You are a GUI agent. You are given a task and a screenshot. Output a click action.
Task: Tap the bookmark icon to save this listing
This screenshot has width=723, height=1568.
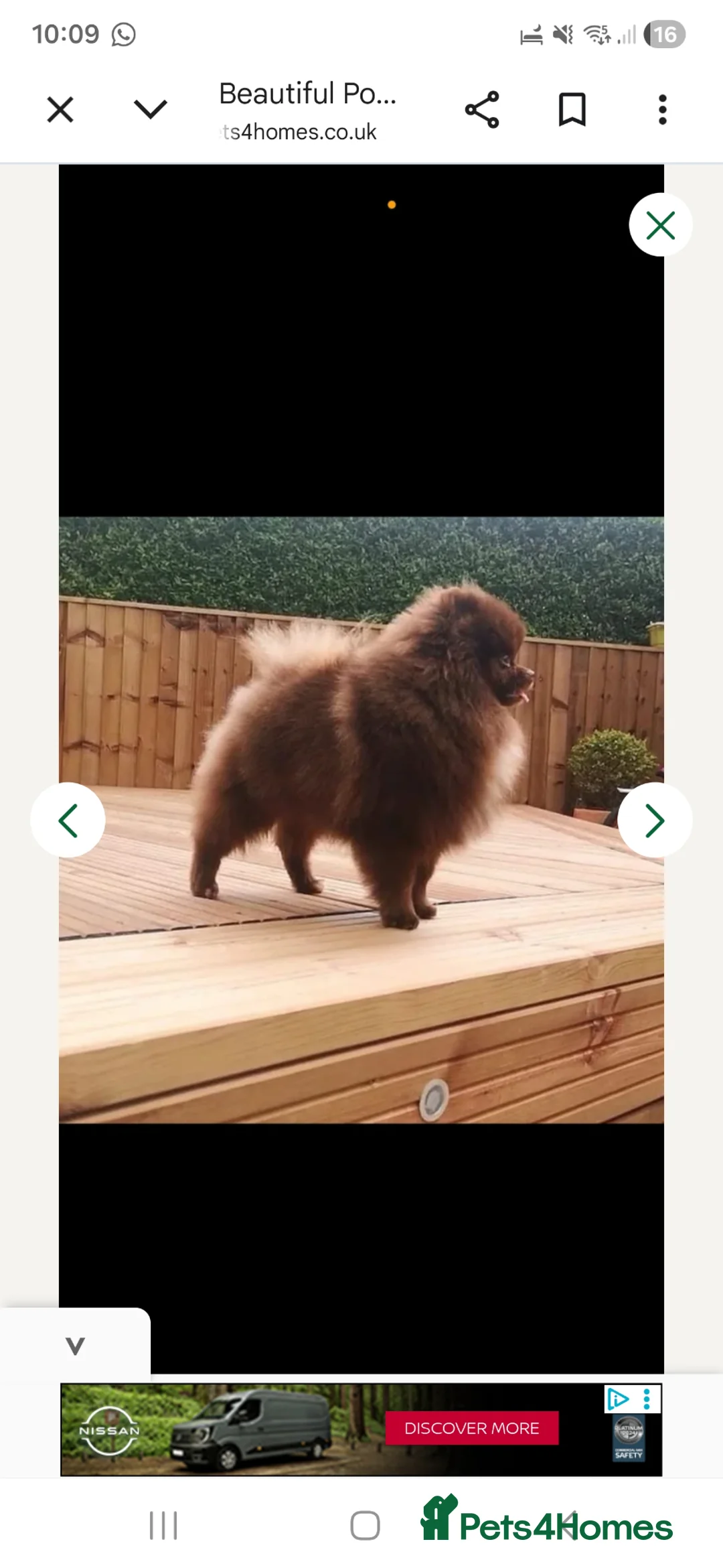coord(573,109)
